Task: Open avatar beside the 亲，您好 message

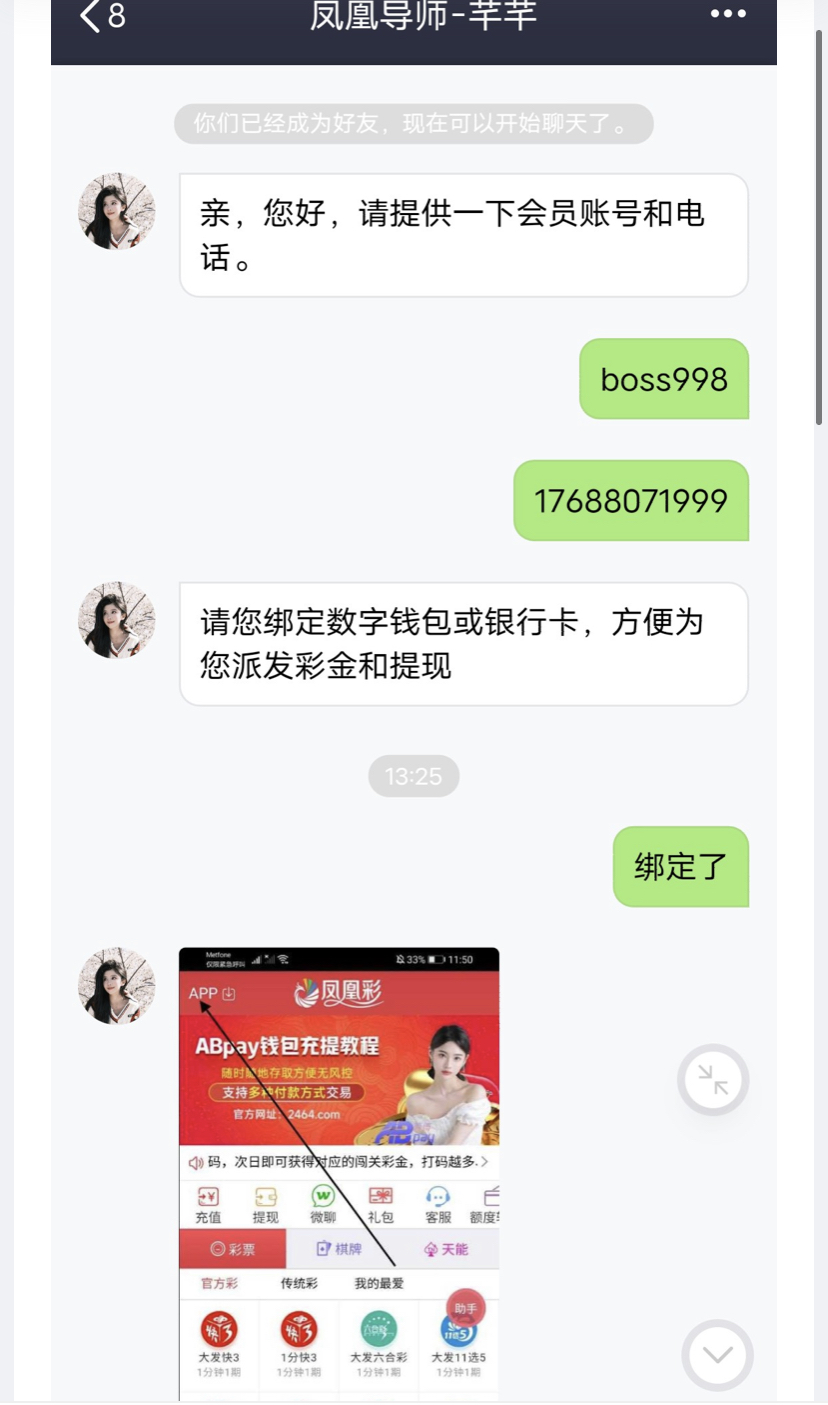Action: (x=117, y=211)
